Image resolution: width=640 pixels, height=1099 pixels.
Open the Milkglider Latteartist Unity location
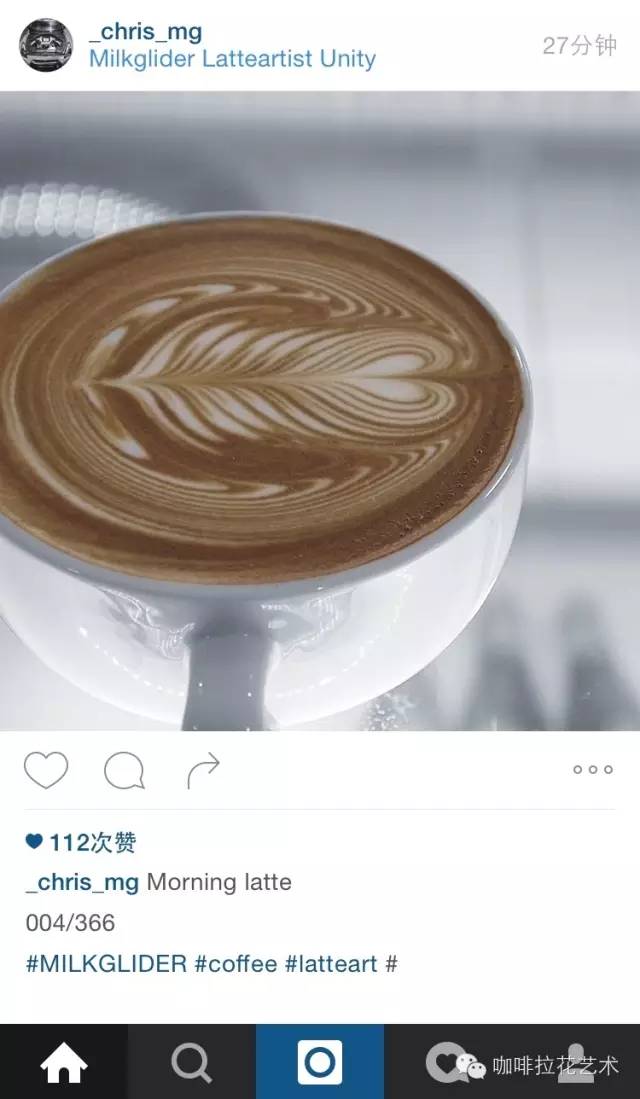pos(232,59)
